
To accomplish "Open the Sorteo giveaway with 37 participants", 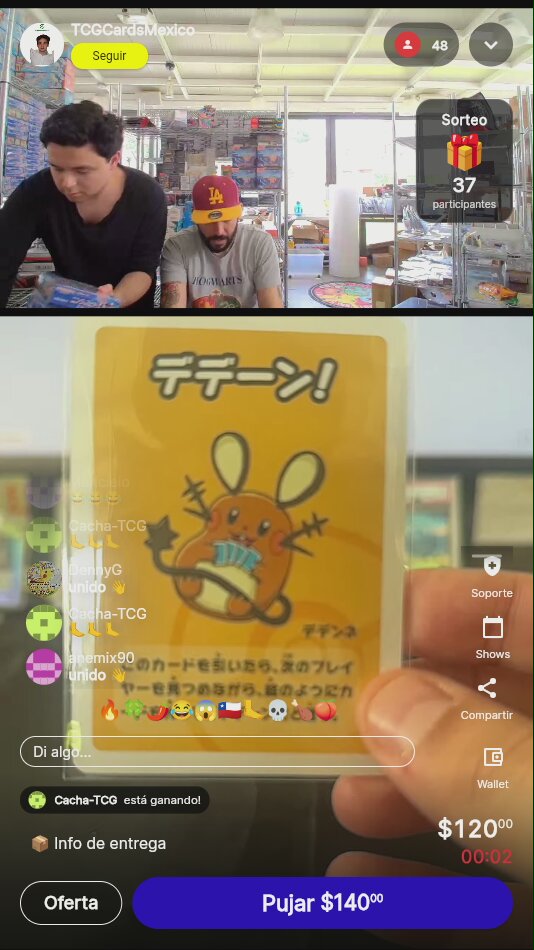I will coord(464,161).
